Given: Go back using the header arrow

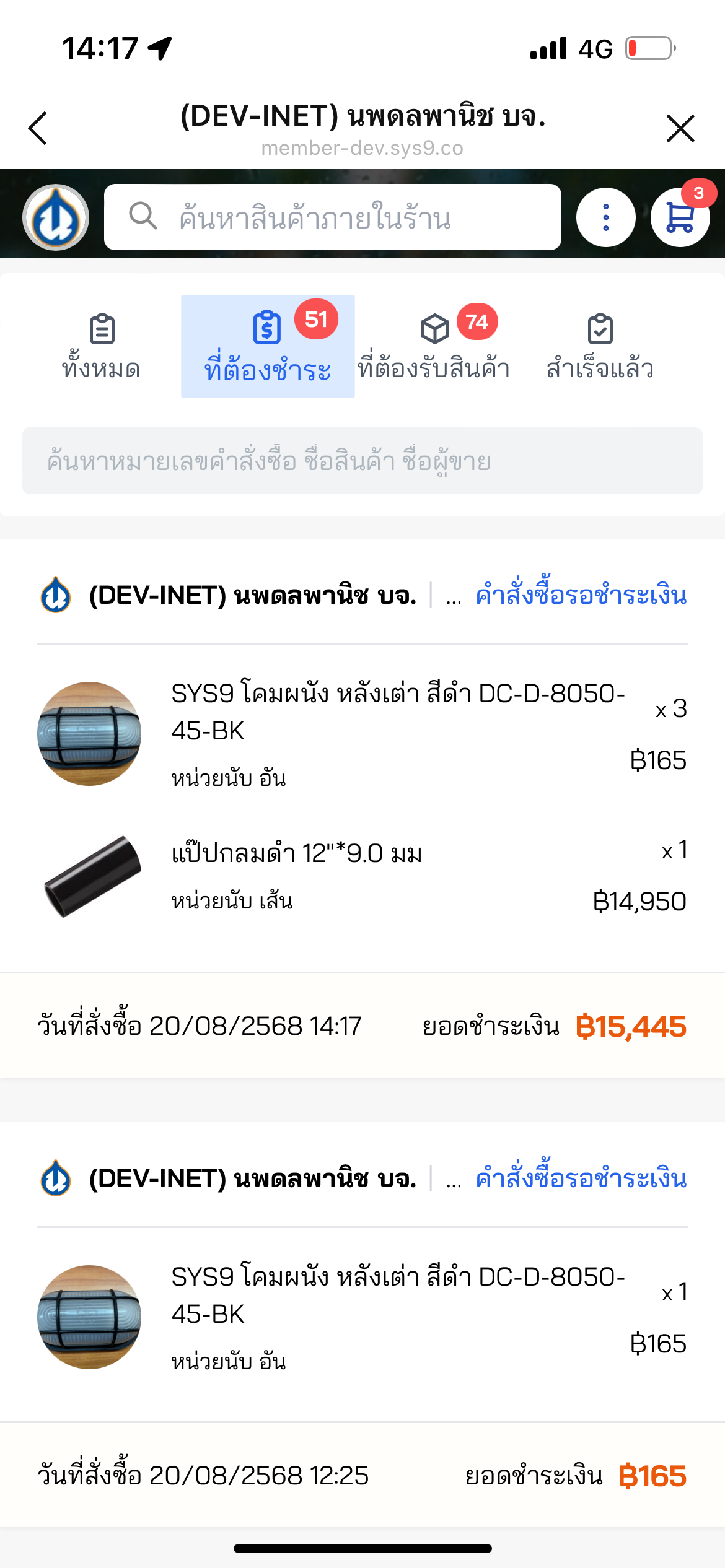Looking at the screenshot, I should (x=38, y=128).
